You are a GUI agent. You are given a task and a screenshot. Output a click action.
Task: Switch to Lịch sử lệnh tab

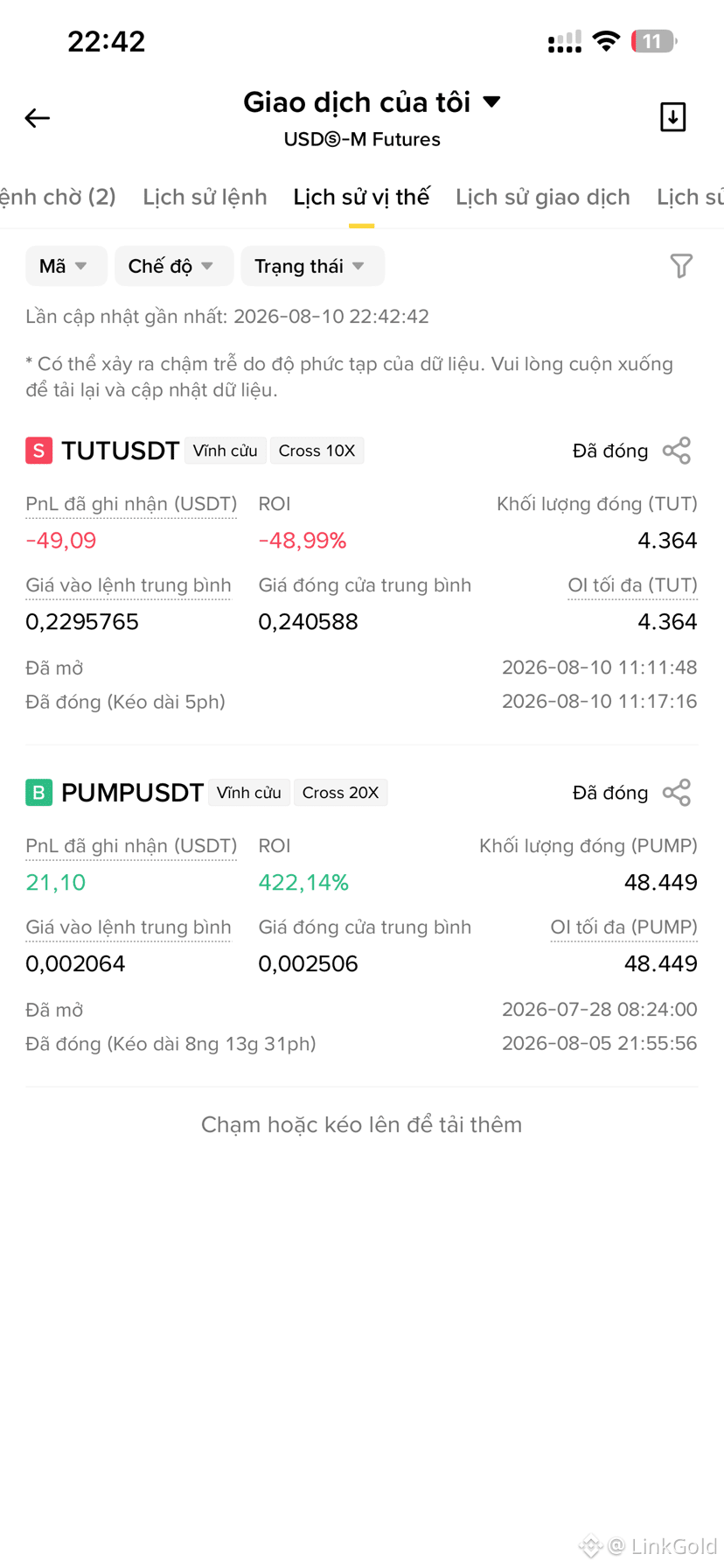[x=205, y=197]
